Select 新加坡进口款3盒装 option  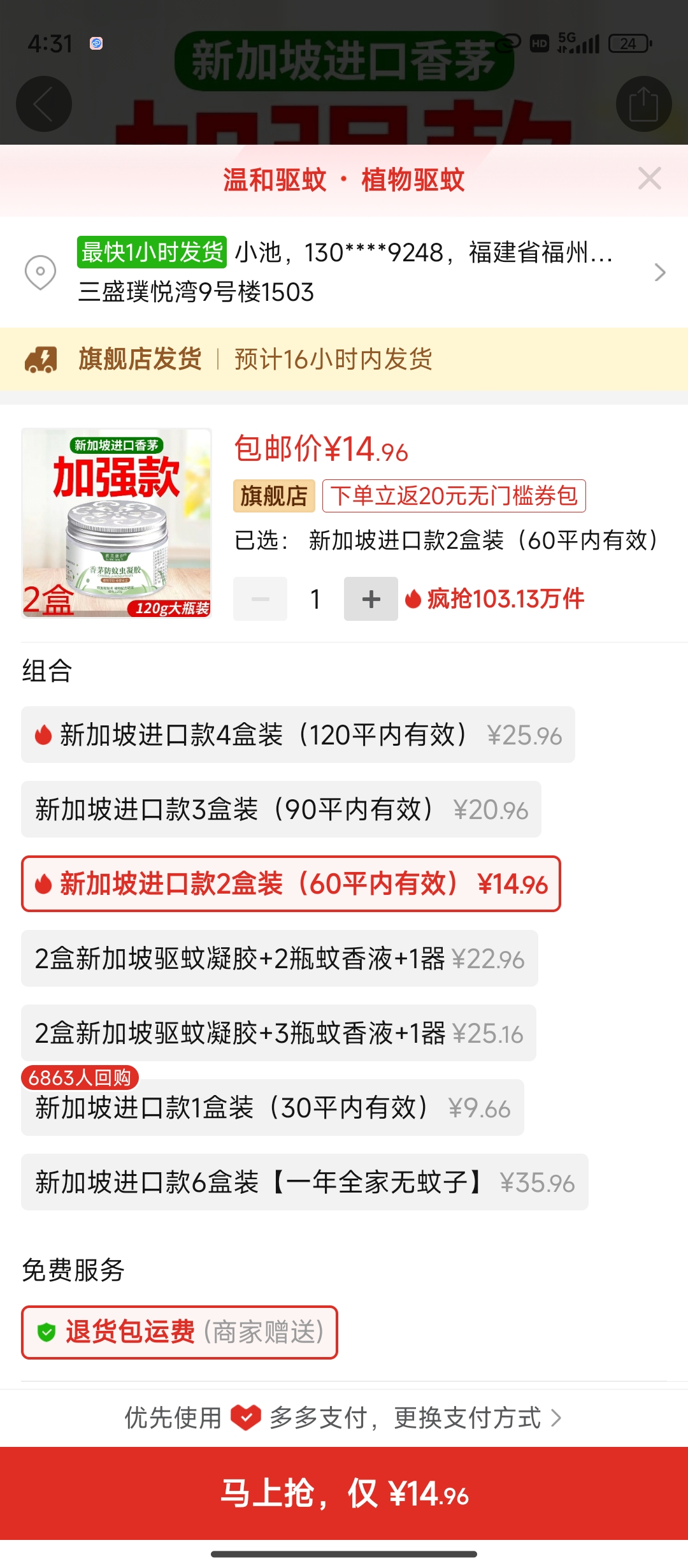pyautogui.click(x=281, y=809)
